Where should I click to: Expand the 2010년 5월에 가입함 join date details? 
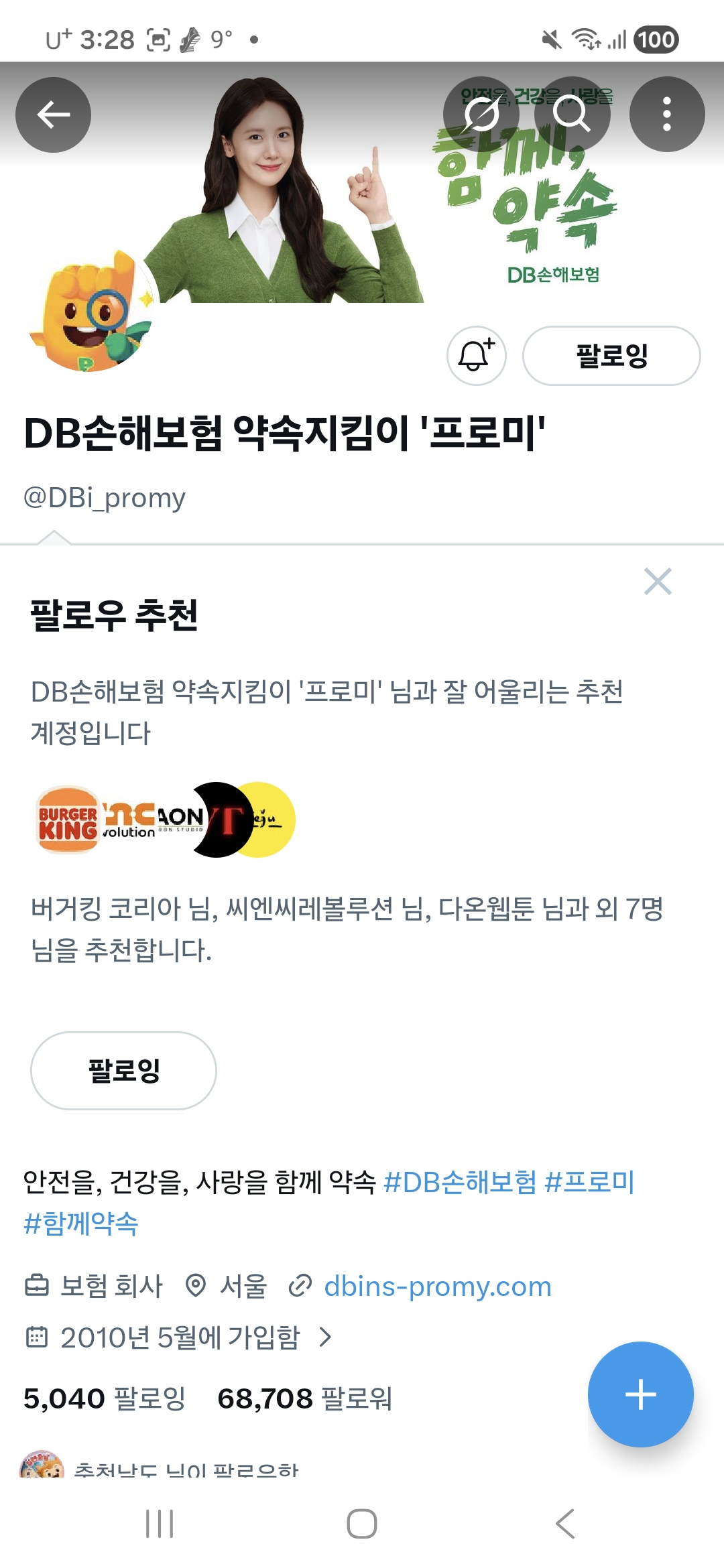click(180, 1337)
